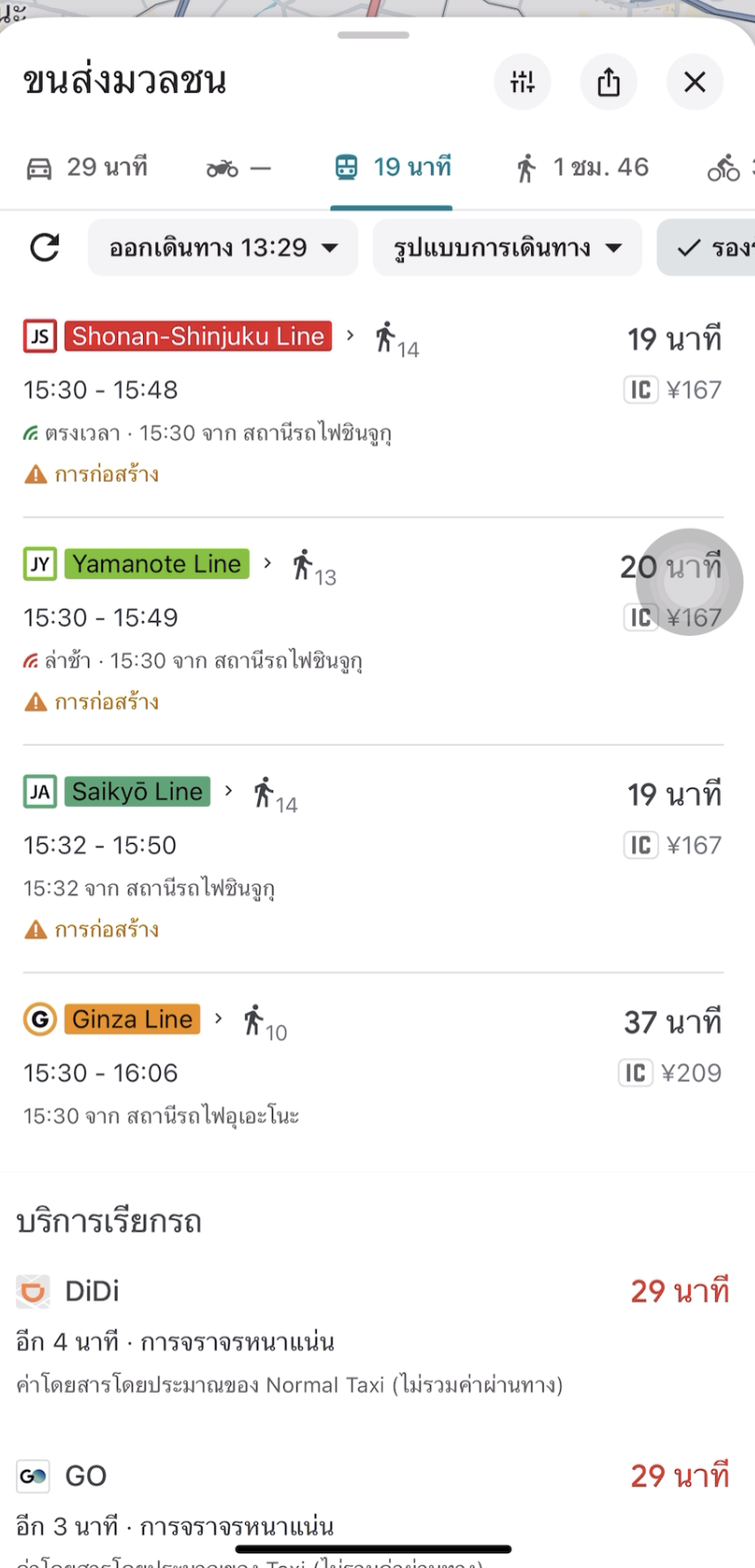Open the route options filter icon
This screenshot has width=755, height=1568.
pyautogui.click(x=523, y=82)
